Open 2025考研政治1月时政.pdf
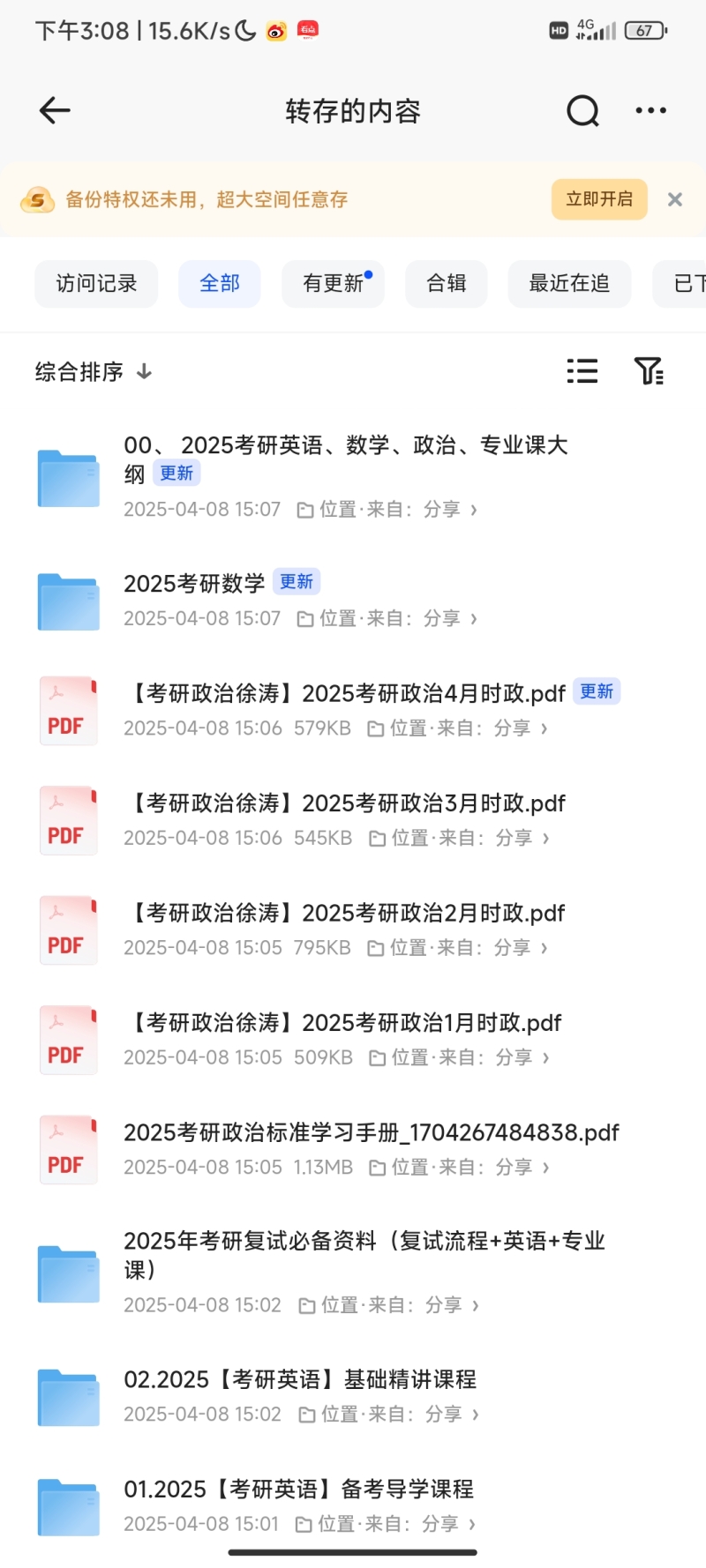706x1568 pixels. pos(353,1040)
